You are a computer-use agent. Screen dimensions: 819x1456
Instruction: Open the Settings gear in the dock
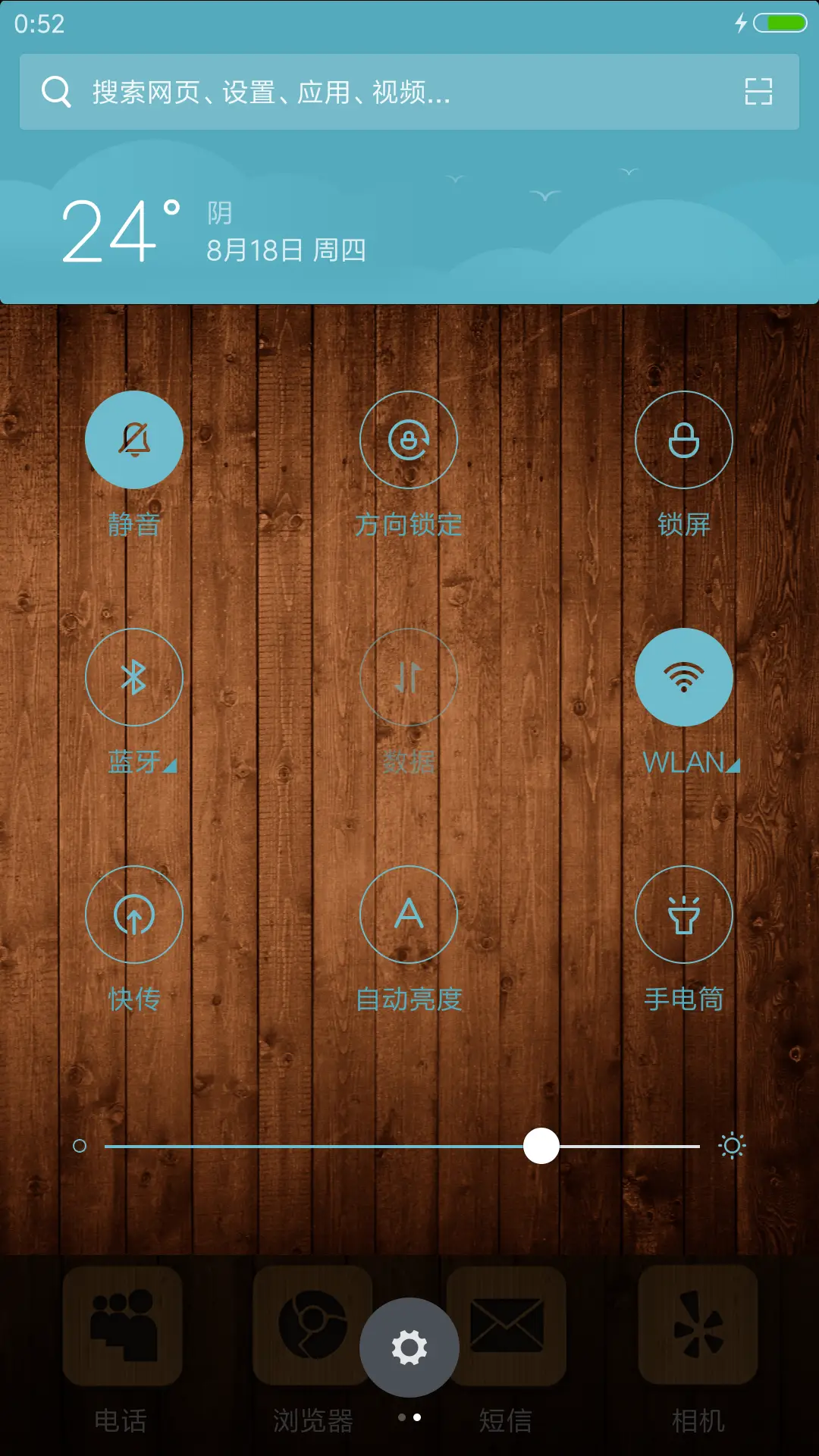408,1345
